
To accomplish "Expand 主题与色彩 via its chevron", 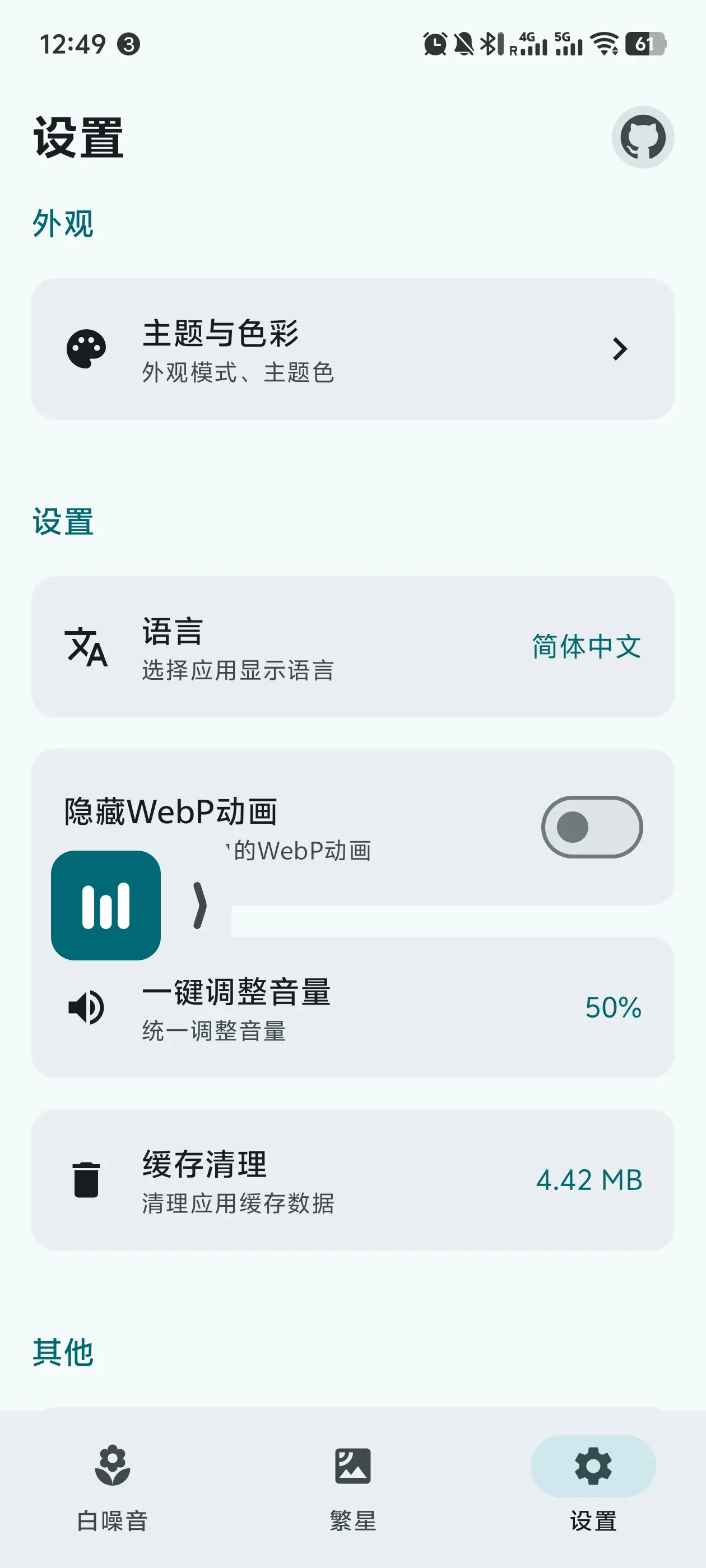I will 621,349.
